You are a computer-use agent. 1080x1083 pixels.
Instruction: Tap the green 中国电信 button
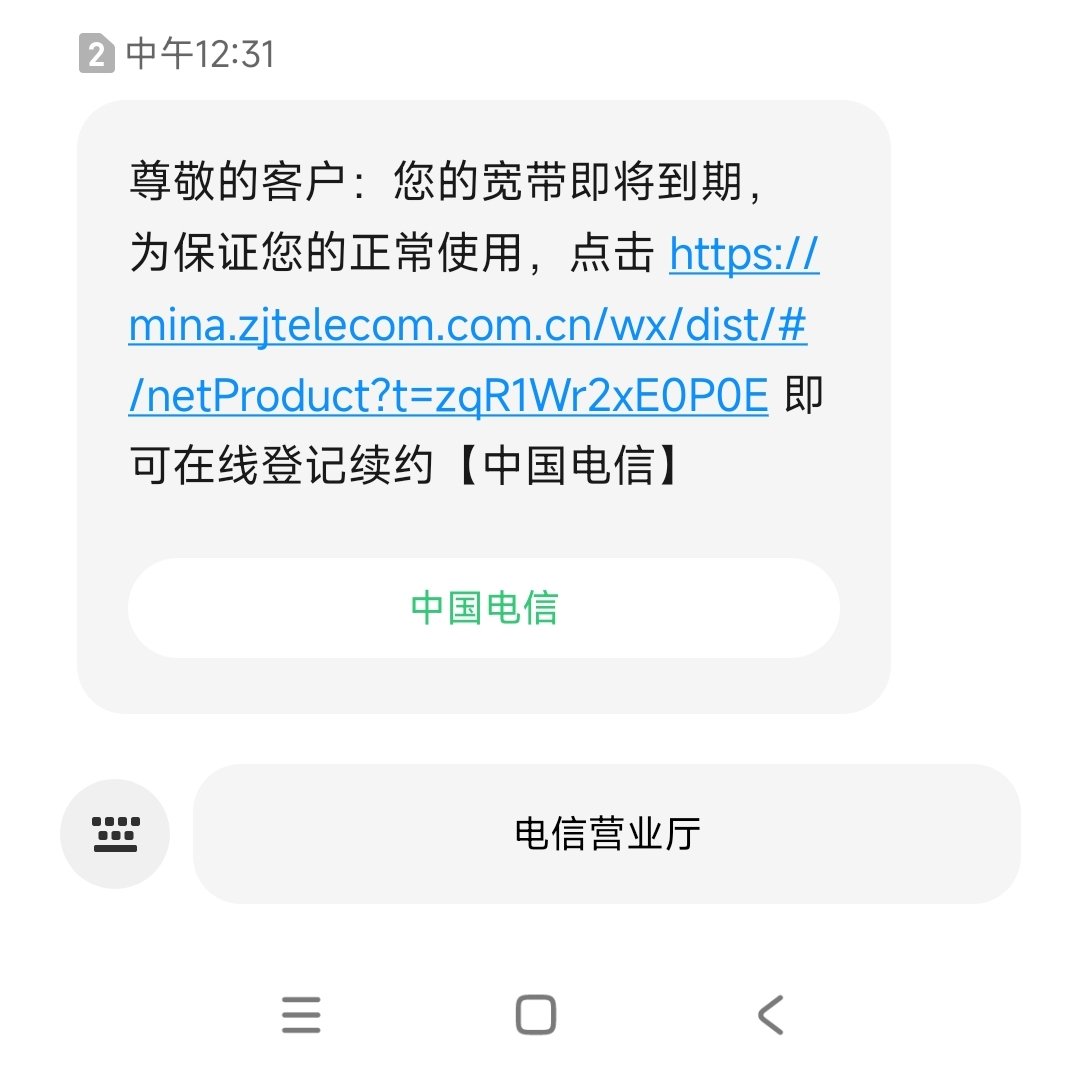click(484, 608)
